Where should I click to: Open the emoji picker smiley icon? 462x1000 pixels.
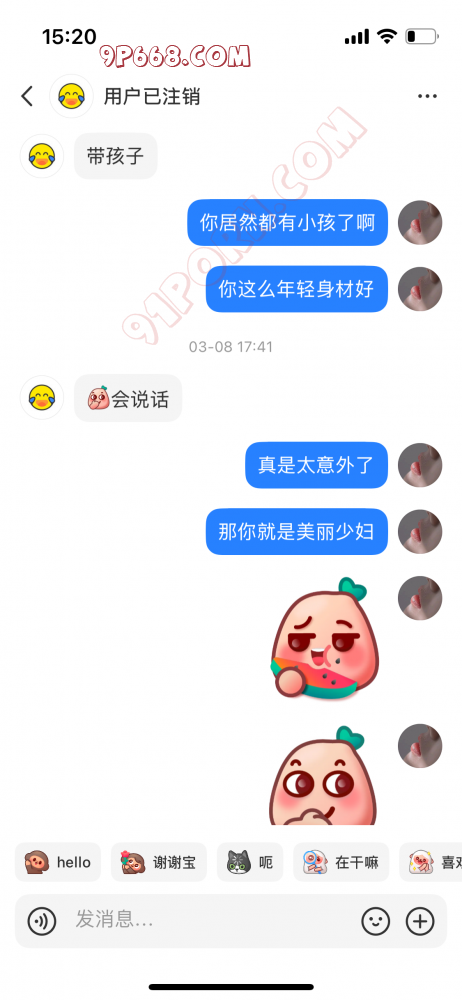coord(375,921)
